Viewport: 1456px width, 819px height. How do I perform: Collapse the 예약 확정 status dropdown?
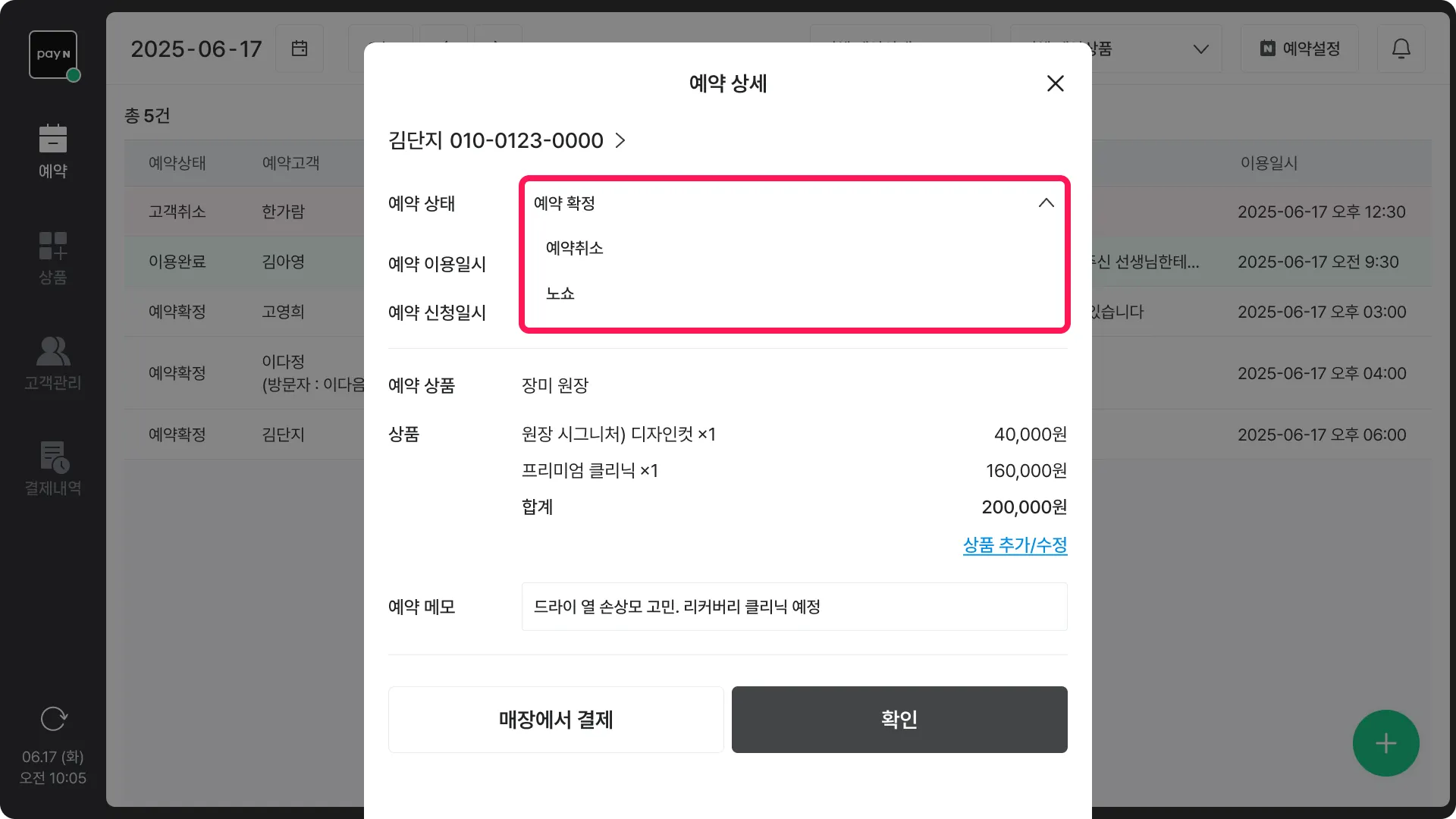pyautogui.click(x=1046, y=202)
